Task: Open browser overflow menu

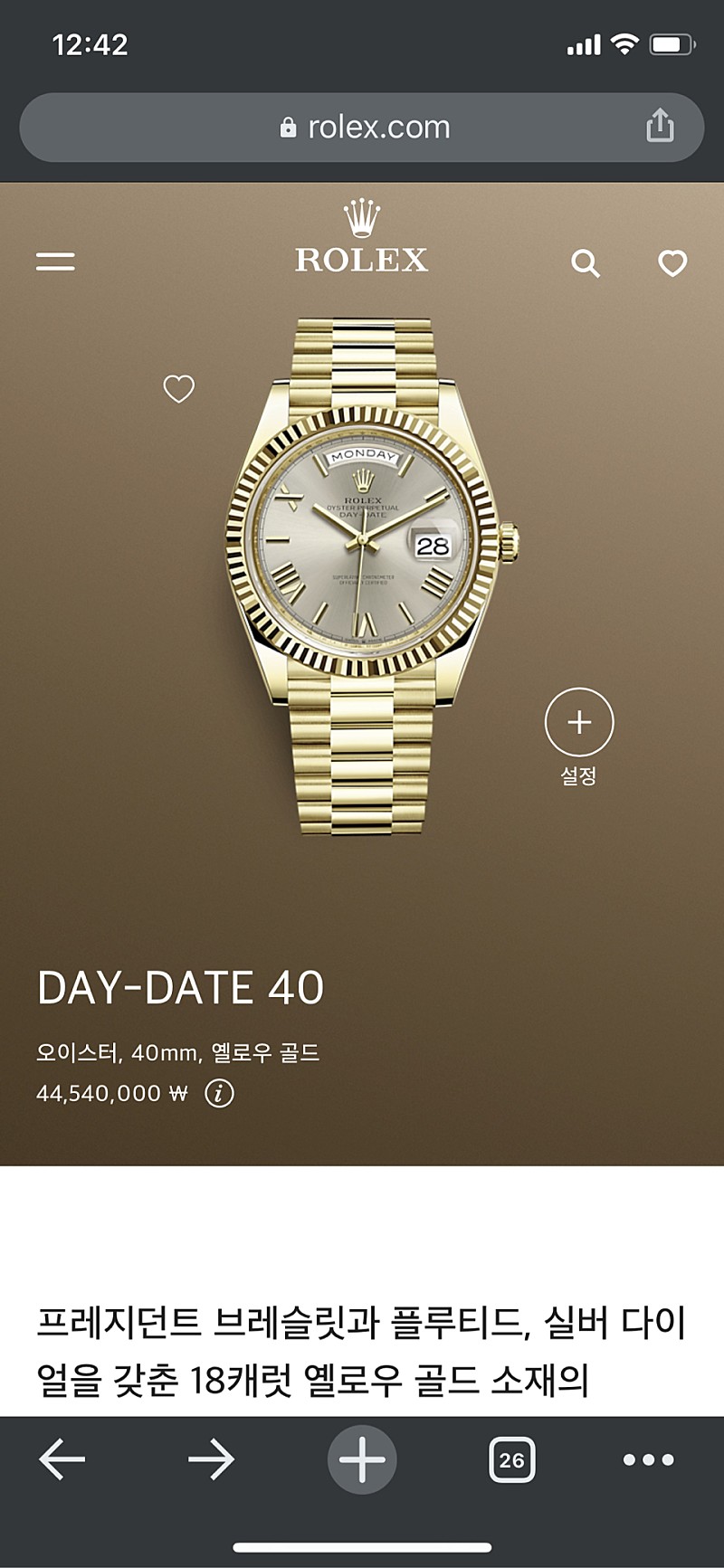Action: tap(648, 1459)
